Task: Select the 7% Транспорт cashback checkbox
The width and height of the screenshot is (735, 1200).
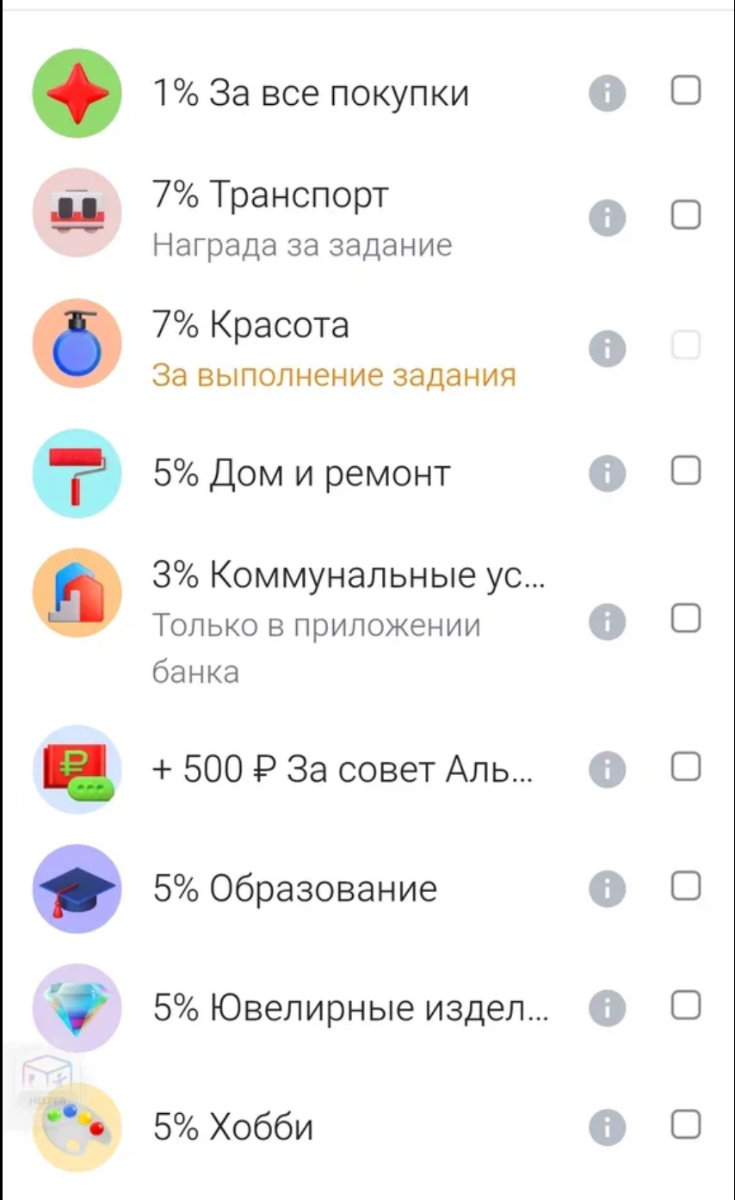Action: (x=685, y=215)
